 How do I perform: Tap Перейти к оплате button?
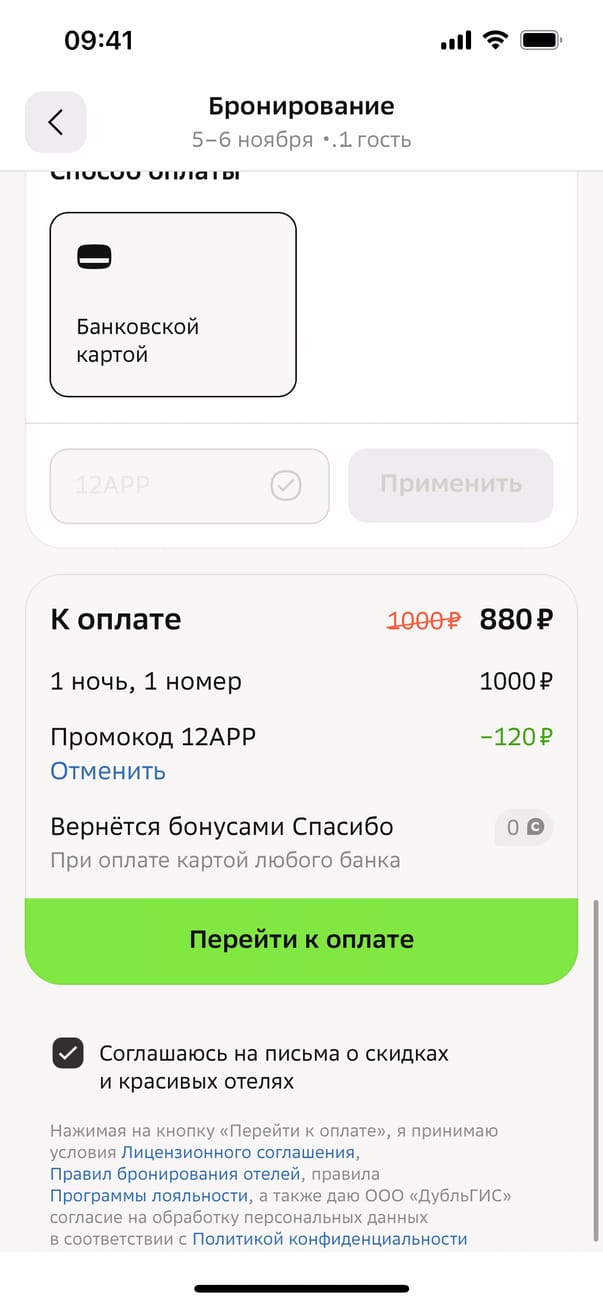coord(301,940)
